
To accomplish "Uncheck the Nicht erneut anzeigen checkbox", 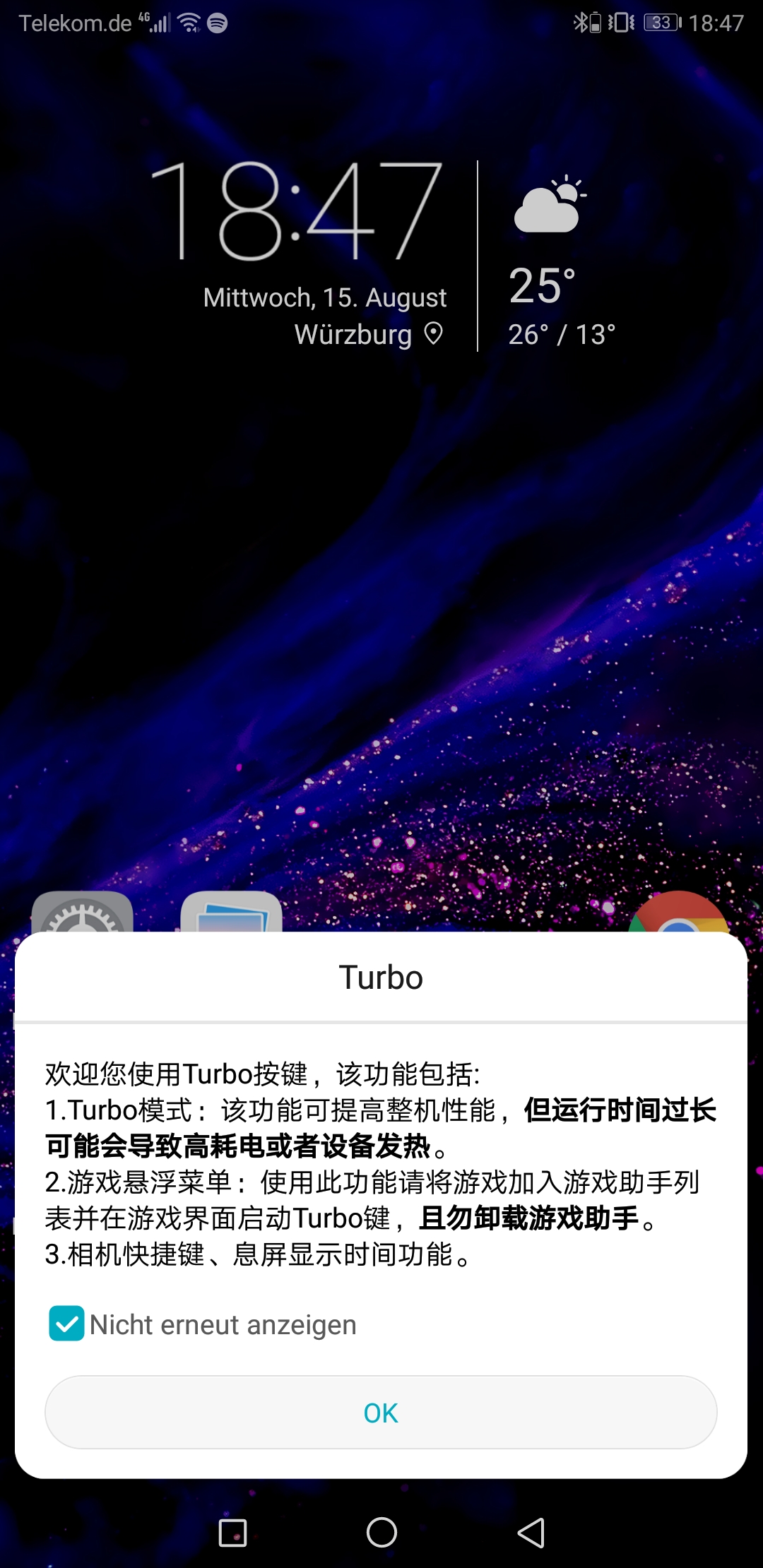I will (x=66, y=1324).
